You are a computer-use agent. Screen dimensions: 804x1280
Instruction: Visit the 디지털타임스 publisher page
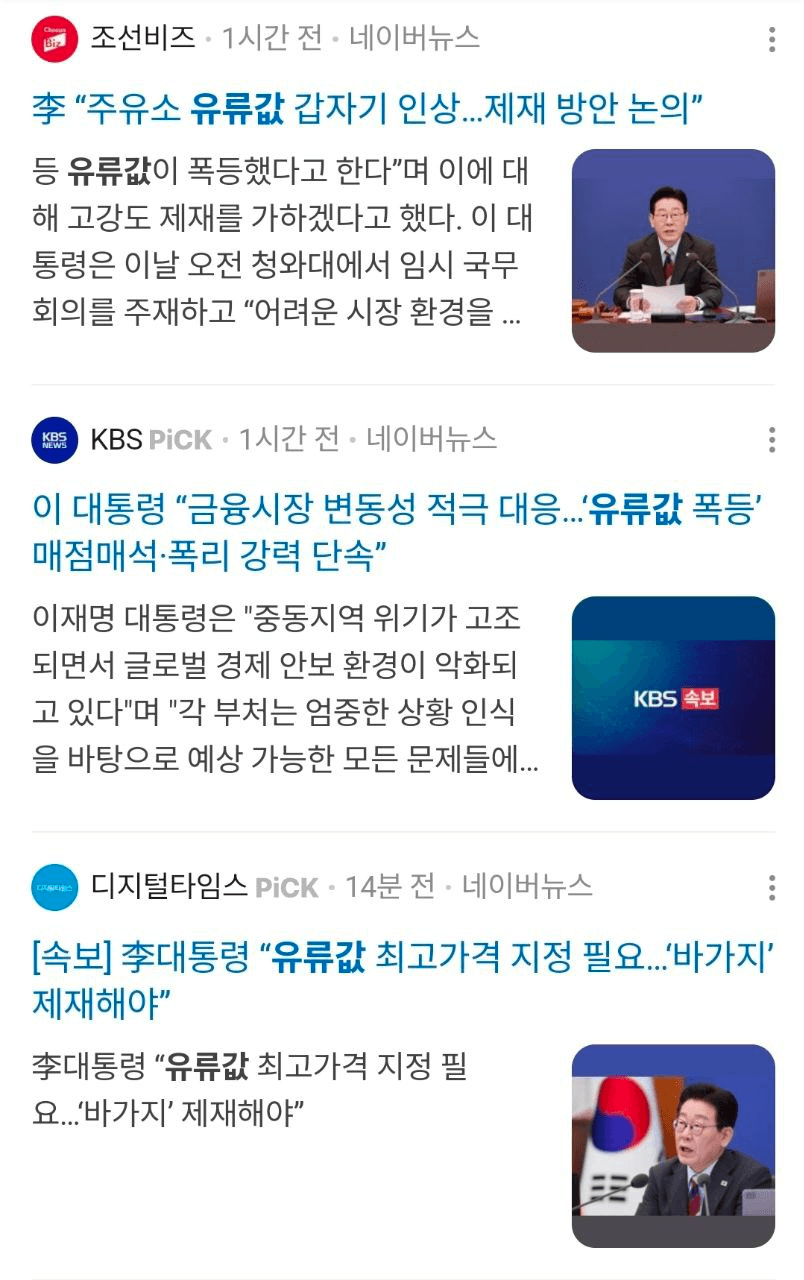tap(168, 886)
